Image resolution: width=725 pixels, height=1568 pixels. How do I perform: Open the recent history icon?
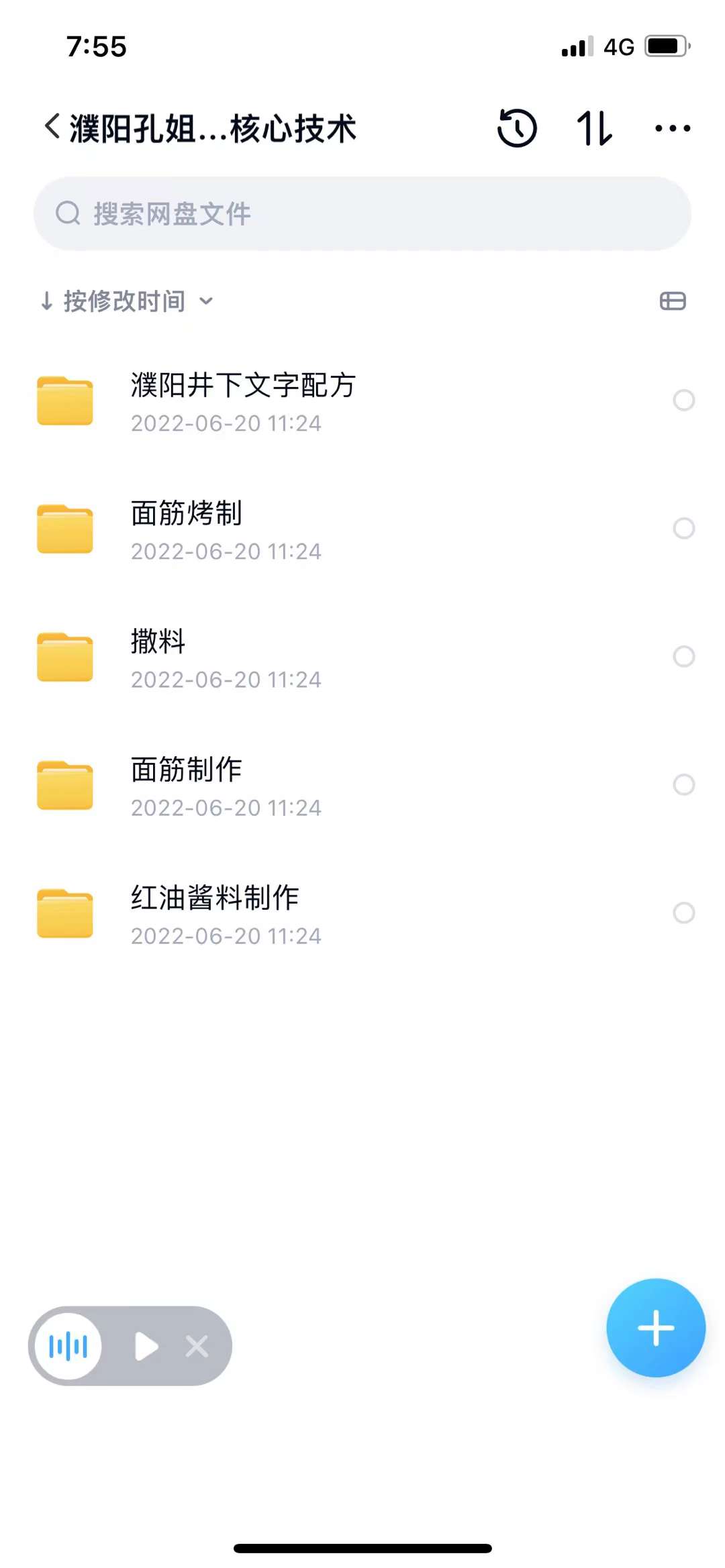click(x=517, y=127)
